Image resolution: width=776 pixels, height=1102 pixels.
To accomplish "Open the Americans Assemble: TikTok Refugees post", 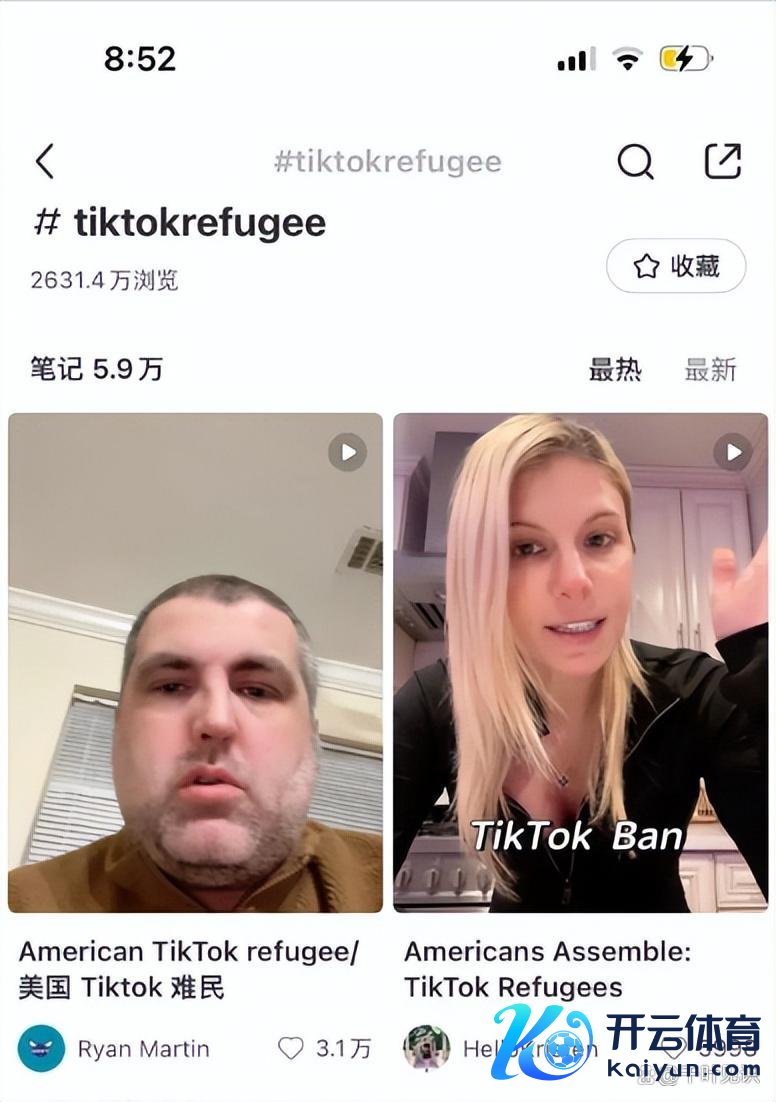I will coord(580,662).
